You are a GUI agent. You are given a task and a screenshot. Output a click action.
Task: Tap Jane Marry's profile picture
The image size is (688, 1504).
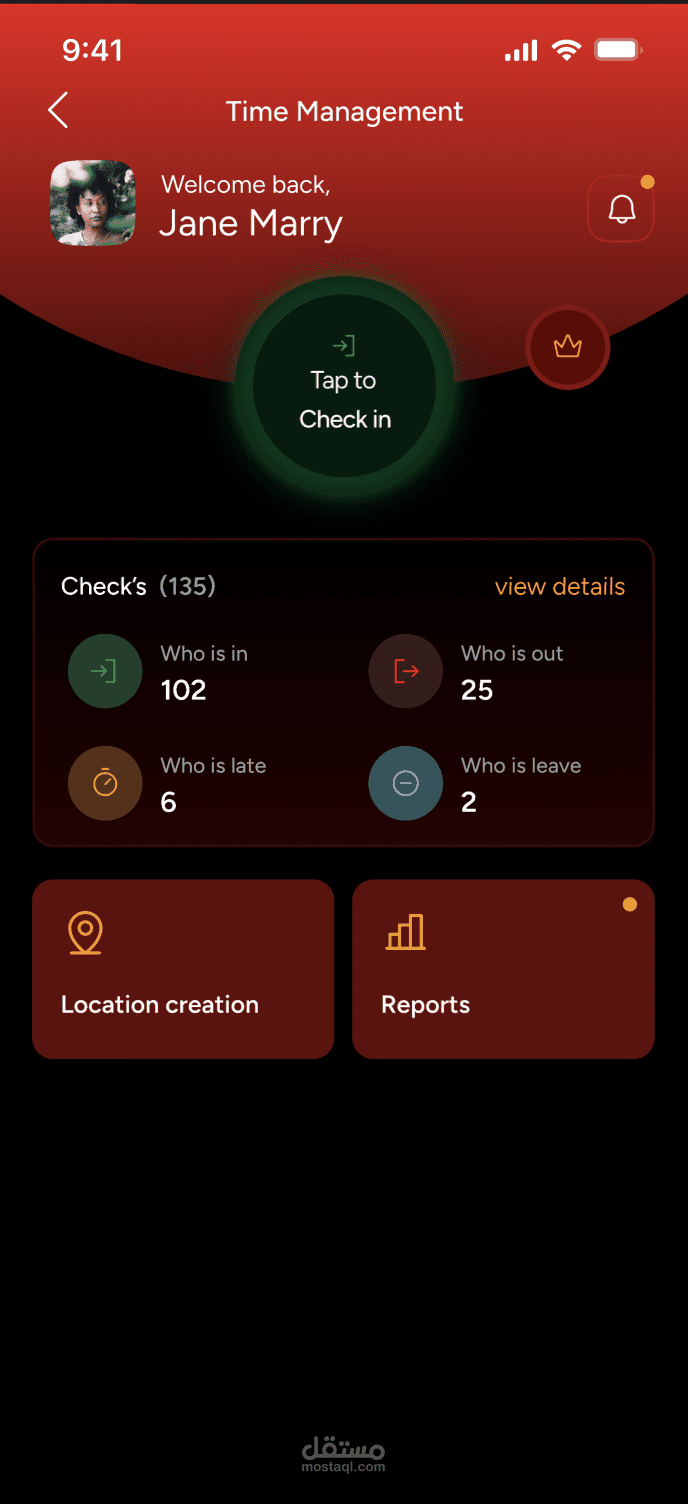pyautogui.click(x=93, y=203)
